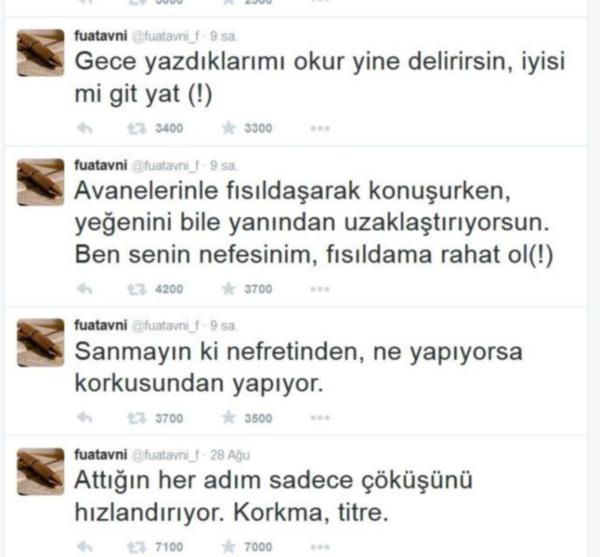Open more options on 'Gece yazdıklarımı' tweet

[x=320, y=128]
